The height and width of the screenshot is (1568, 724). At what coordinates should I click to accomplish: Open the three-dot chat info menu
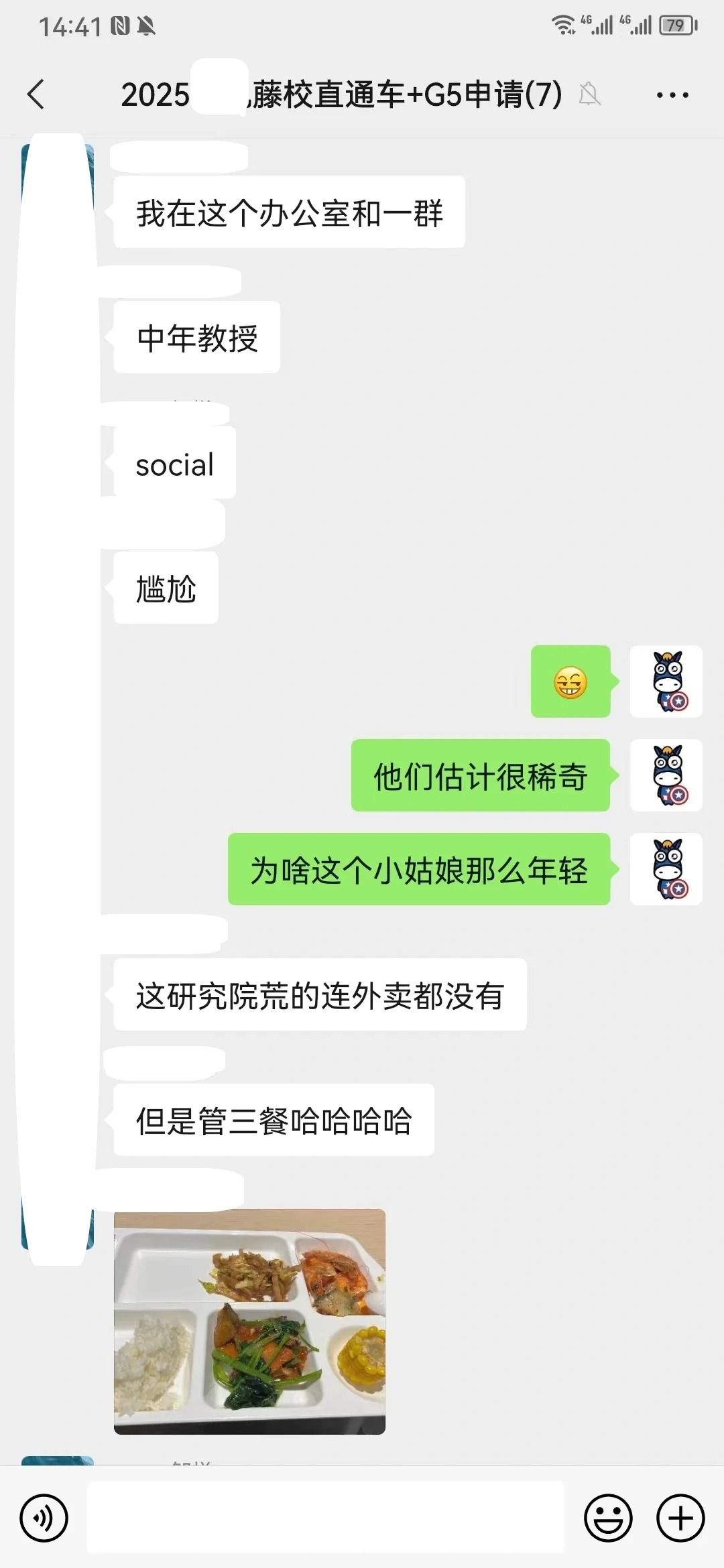[672, 95]
